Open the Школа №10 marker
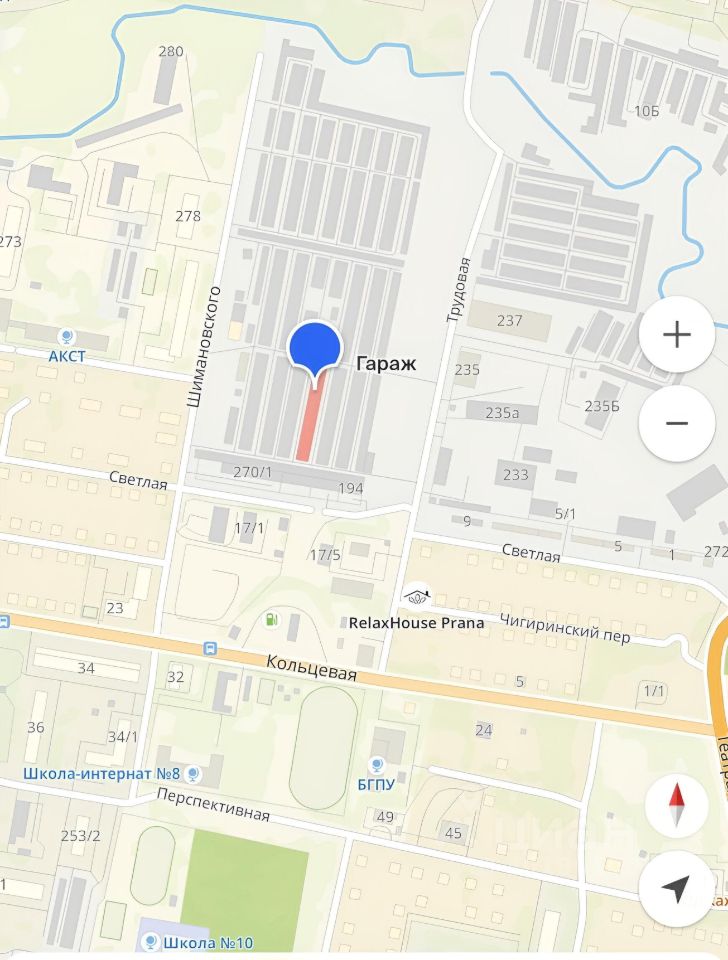The height and width of the screenshot is (960, 728). pos(151,941)
